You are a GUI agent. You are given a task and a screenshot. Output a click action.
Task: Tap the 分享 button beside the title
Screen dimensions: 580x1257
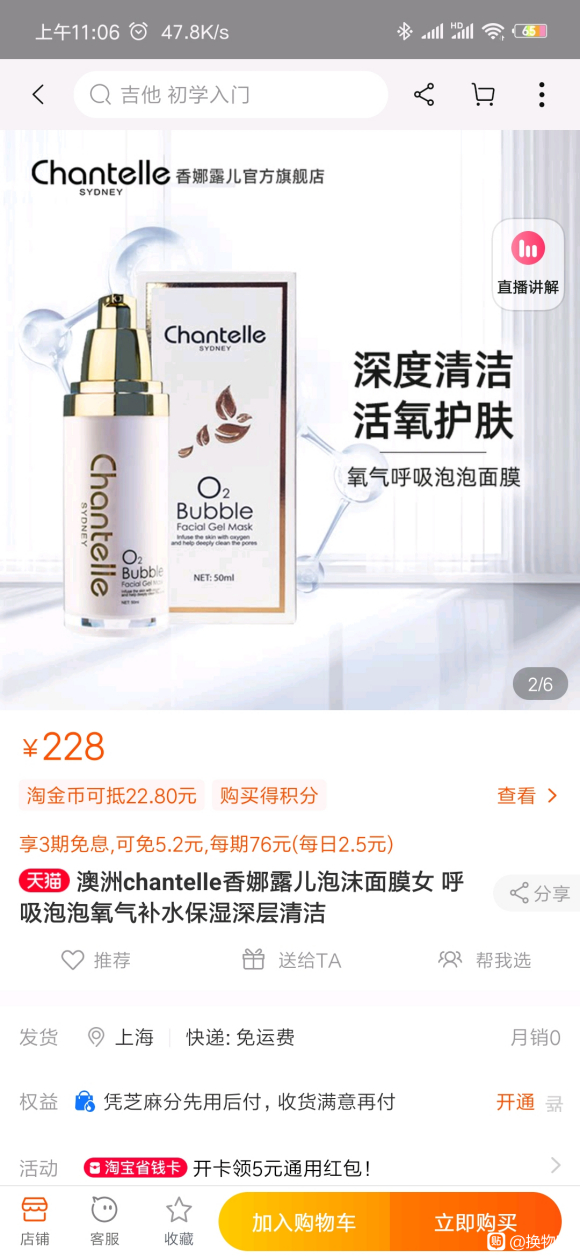pyautogui.click(x=537, y=893)
